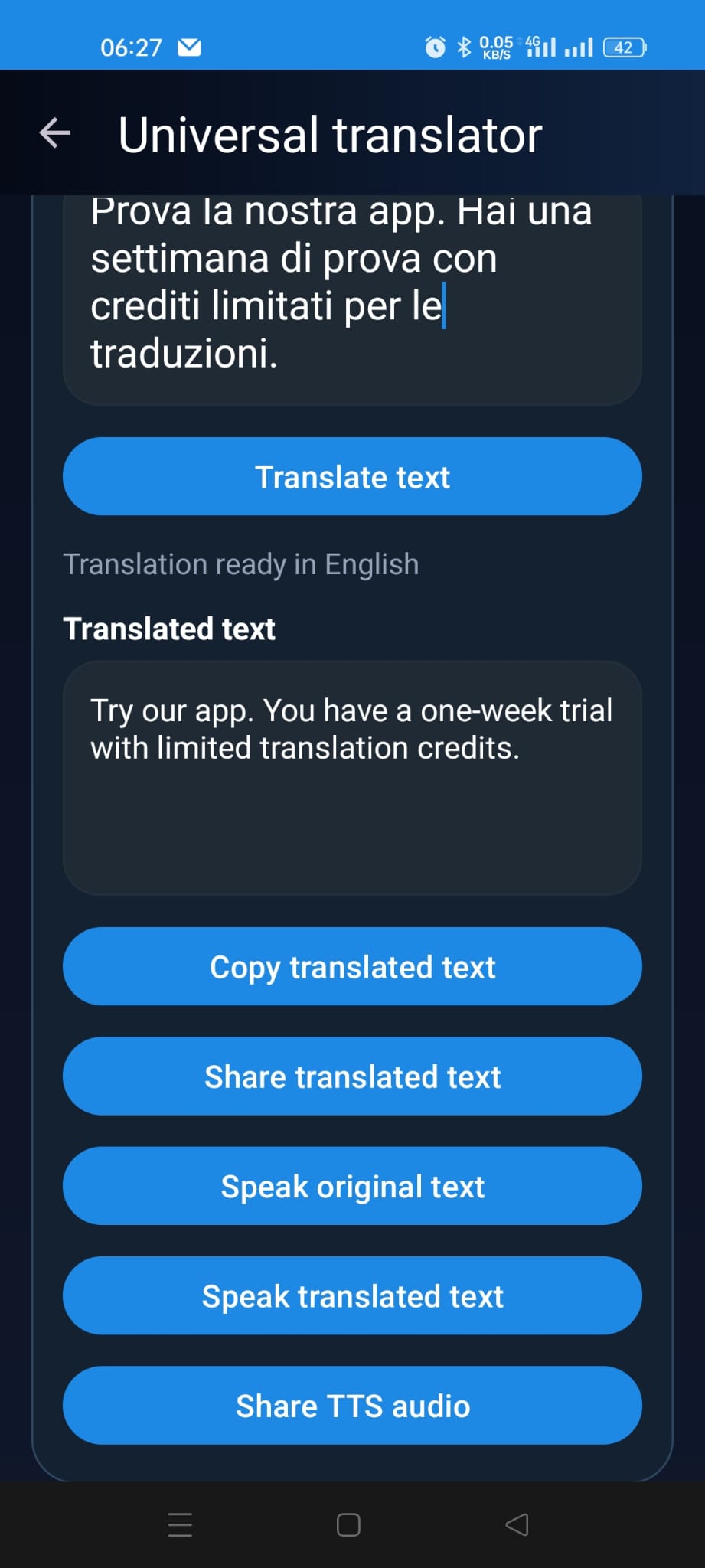Go back using the app bar arrow
The image size is (705, 1568).
coord(55,133)
